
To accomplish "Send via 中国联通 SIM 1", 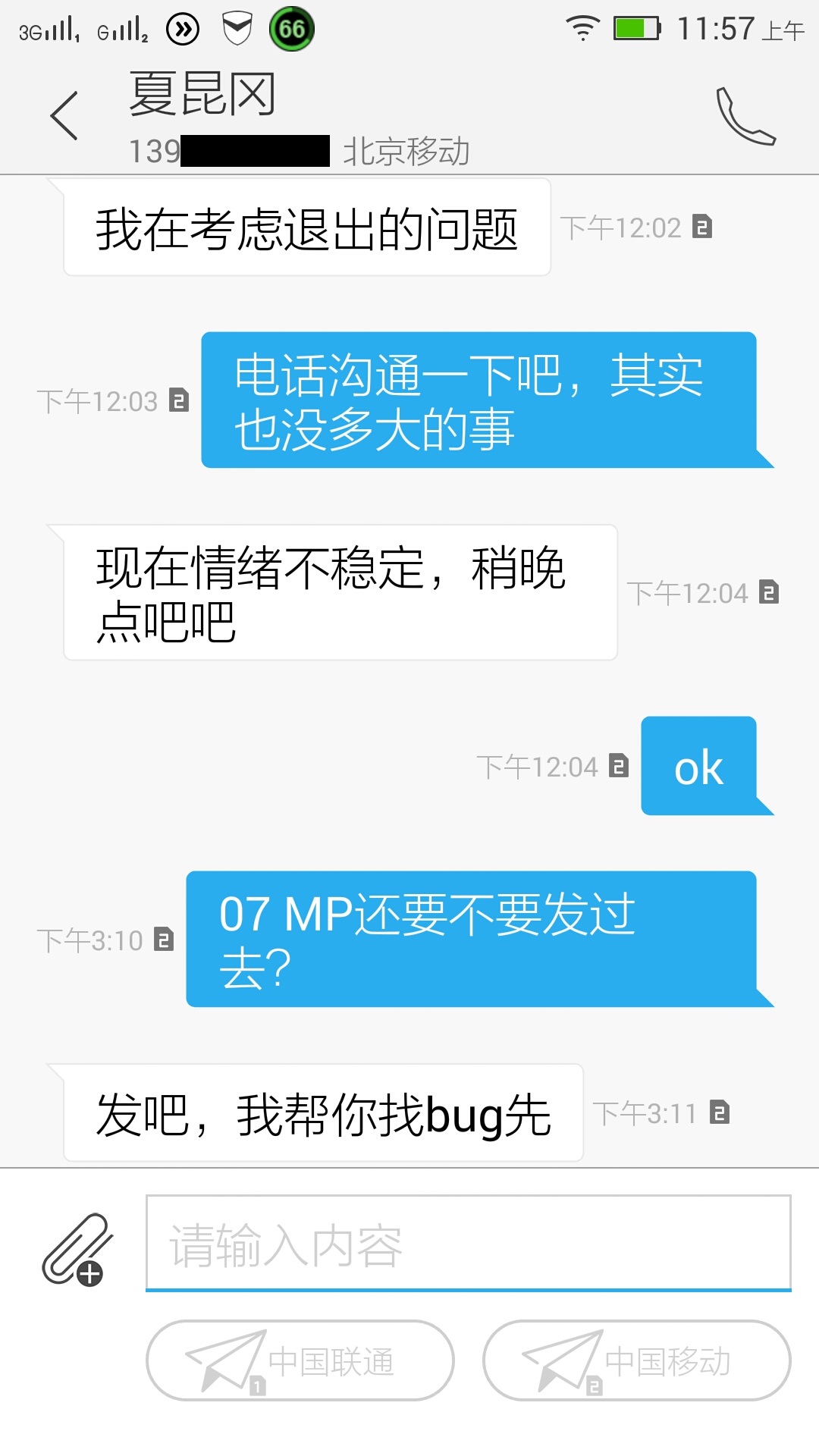I will [300, 1360].
